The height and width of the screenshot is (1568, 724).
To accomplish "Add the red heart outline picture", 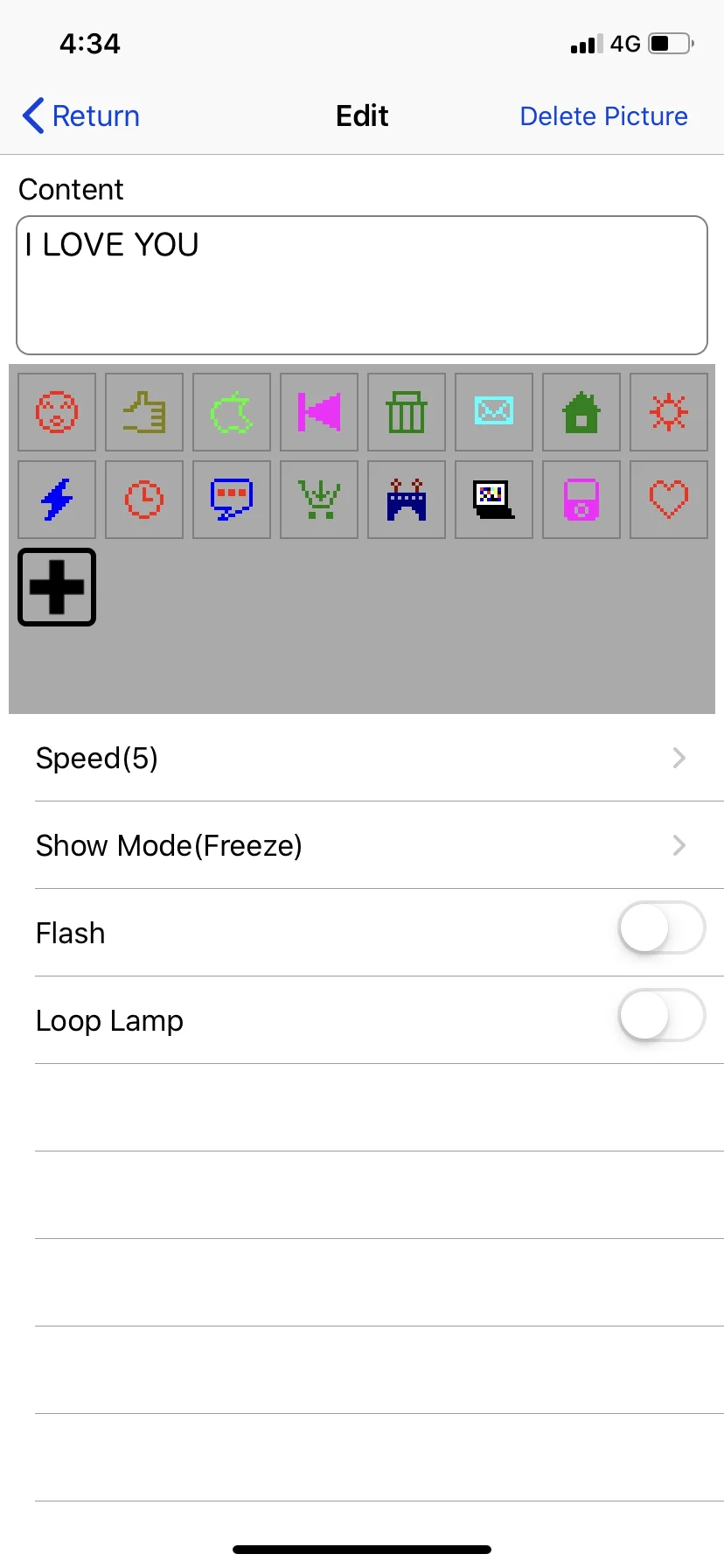I will click(669, 500).
